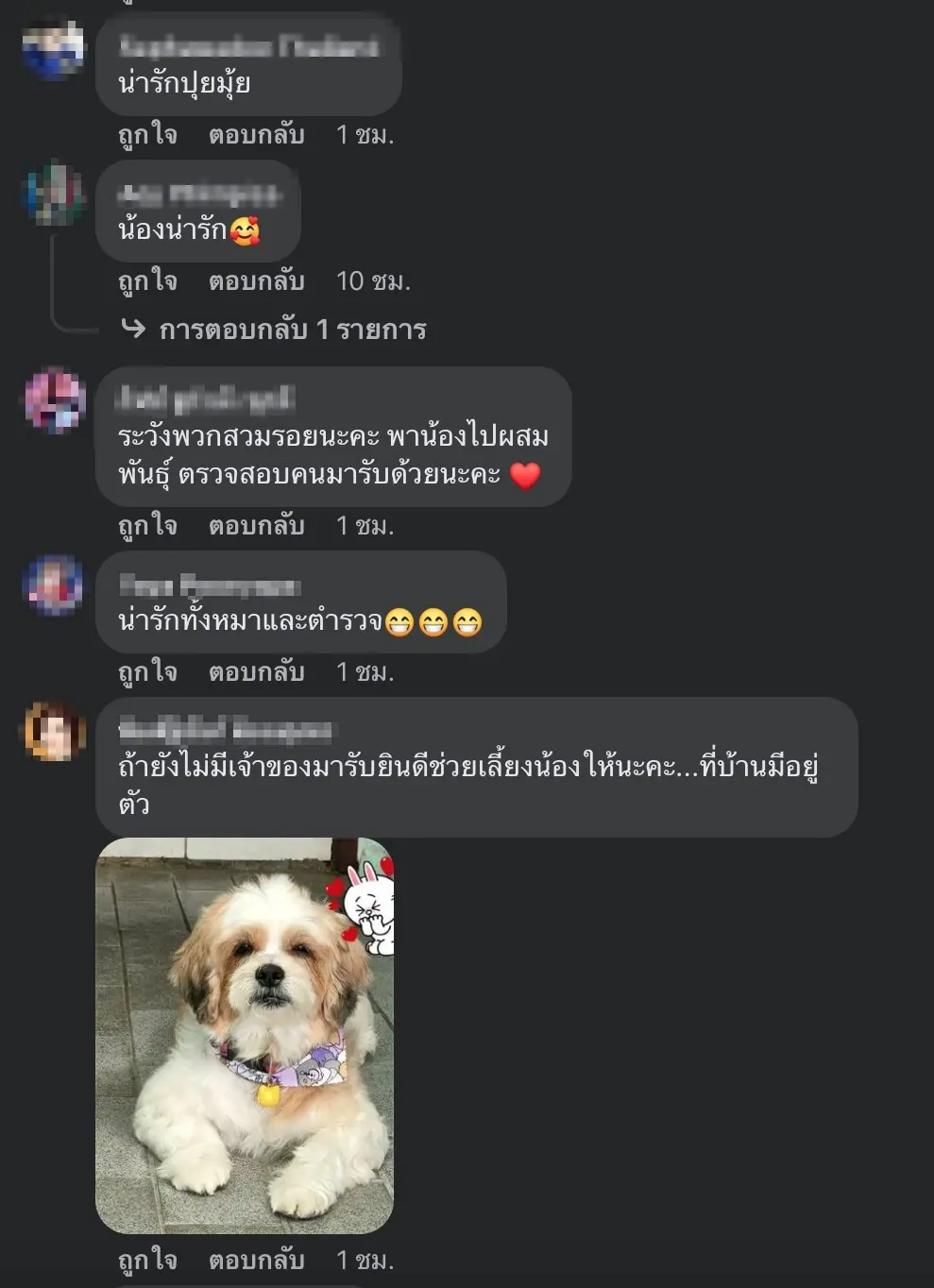Viewport: 934px width, 1288px height.
Task: Like the comment 'น่ารักปุยมุ้ย'
Action: coord(147,135)
